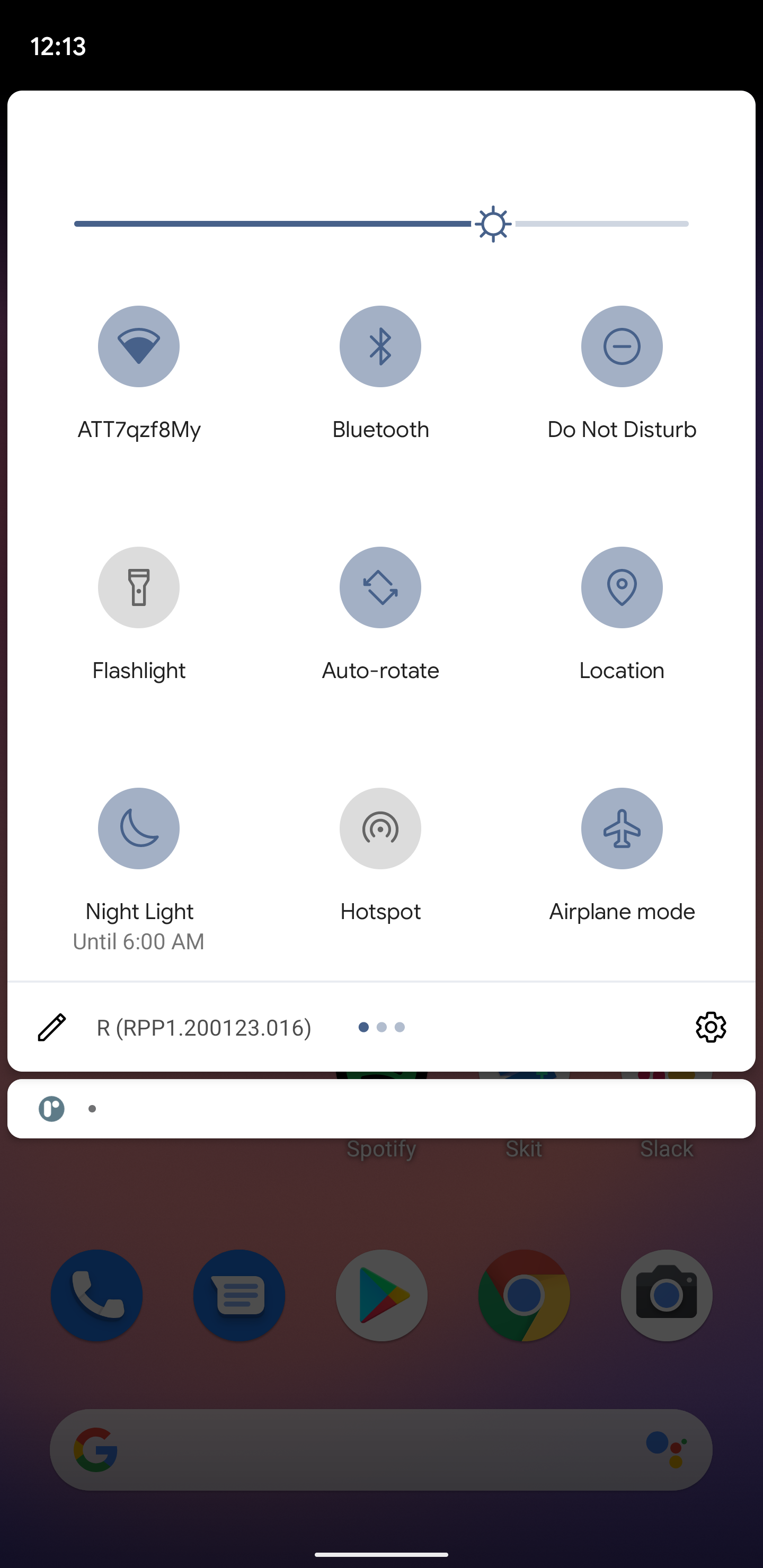Select the Auto-rotate tile
The width and height of the screenshot is (763, 1568).
(x=380, y=587)
